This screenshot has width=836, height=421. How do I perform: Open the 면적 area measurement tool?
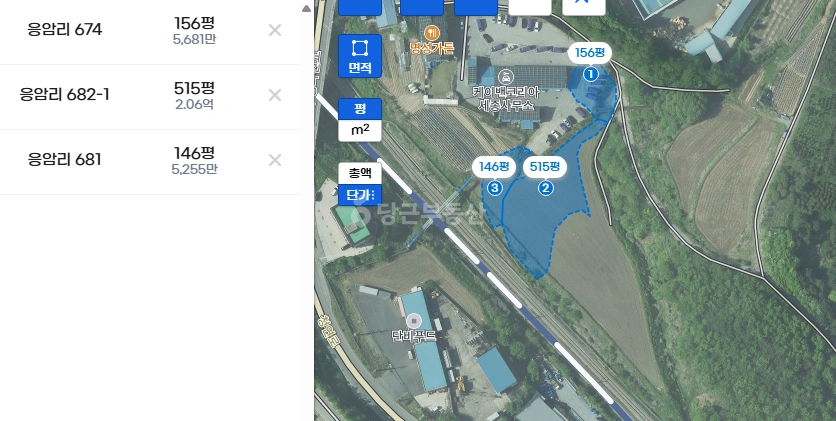pos(360,56)
